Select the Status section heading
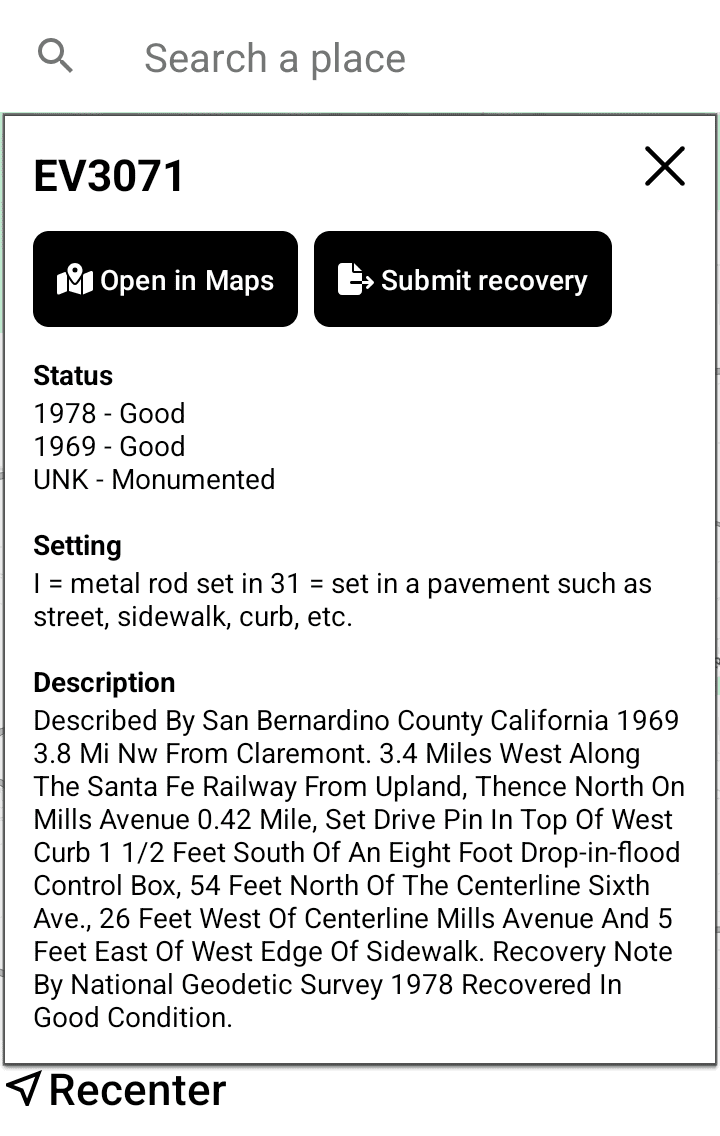This screenshot has width=720, height=1136. (72, 376)
